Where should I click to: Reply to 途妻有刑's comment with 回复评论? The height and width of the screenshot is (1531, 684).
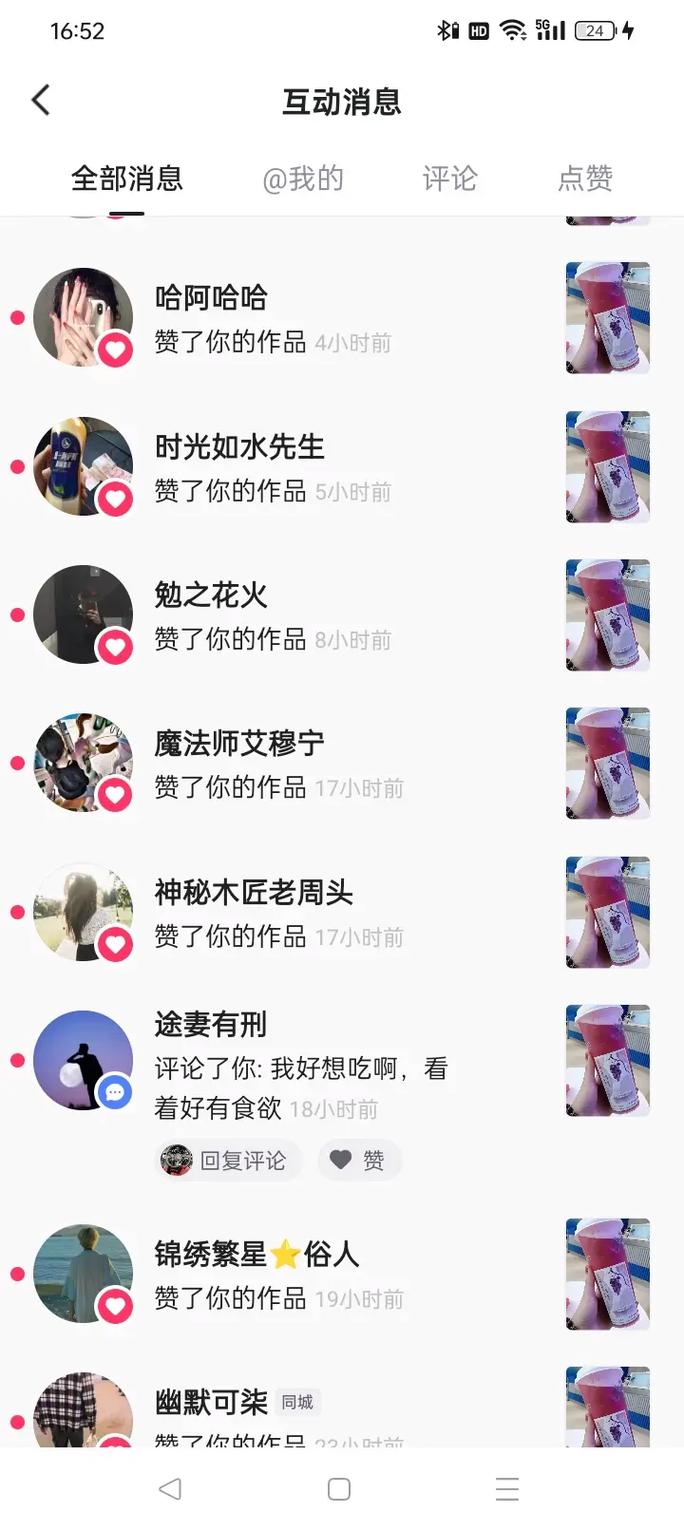tap(228, 1160)
